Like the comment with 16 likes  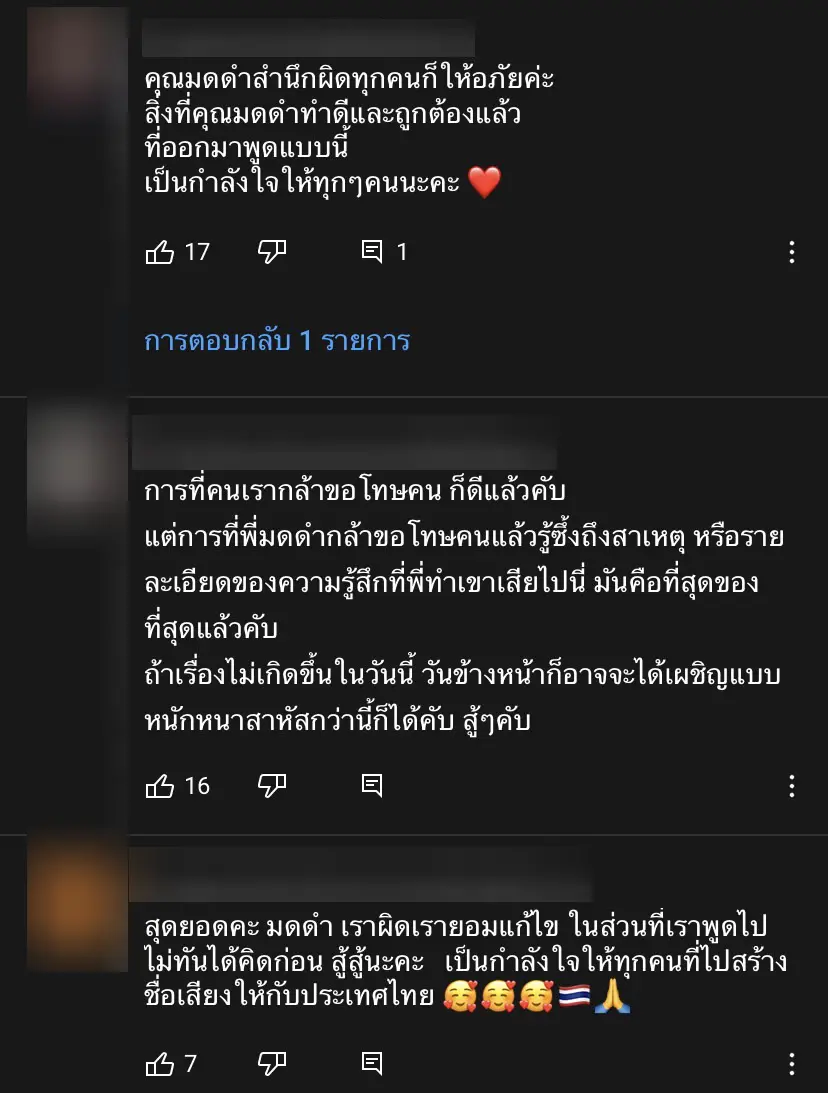pos(160,786)
